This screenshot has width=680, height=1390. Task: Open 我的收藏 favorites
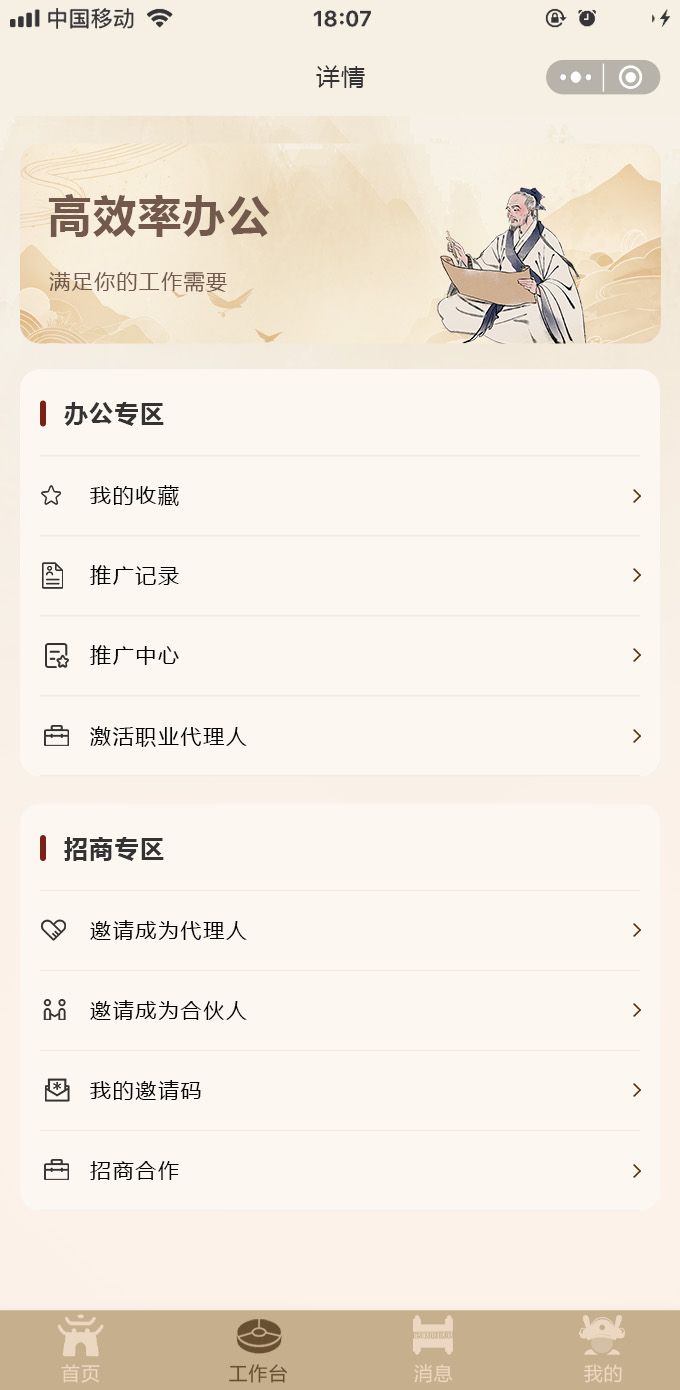tap(340, 496)
